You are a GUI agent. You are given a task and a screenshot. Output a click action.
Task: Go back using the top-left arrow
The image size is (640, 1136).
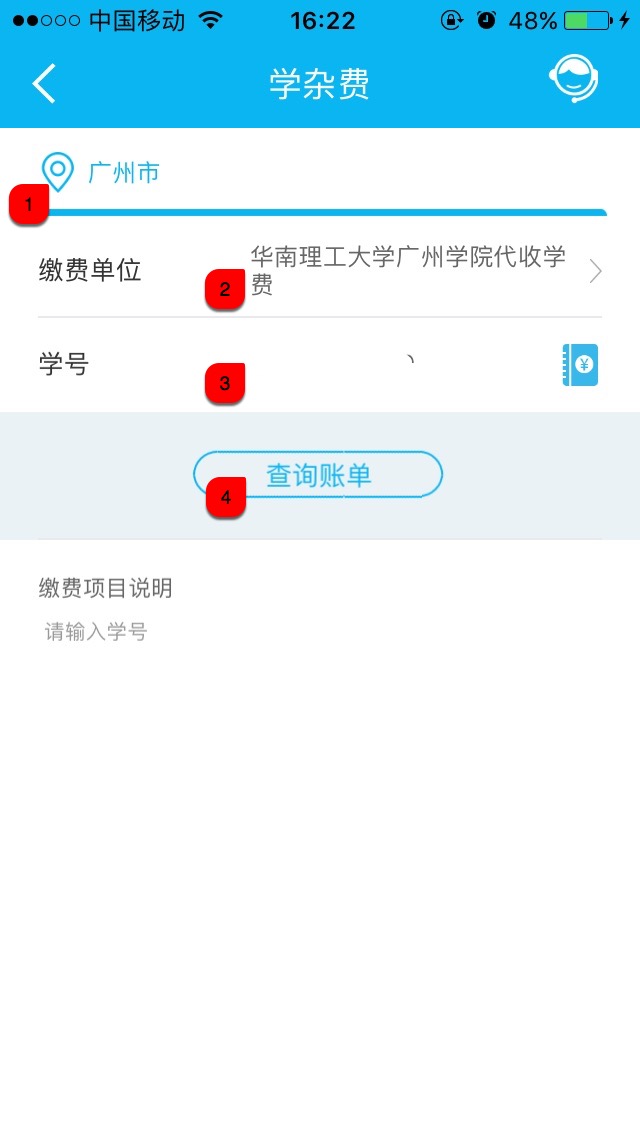44,84
